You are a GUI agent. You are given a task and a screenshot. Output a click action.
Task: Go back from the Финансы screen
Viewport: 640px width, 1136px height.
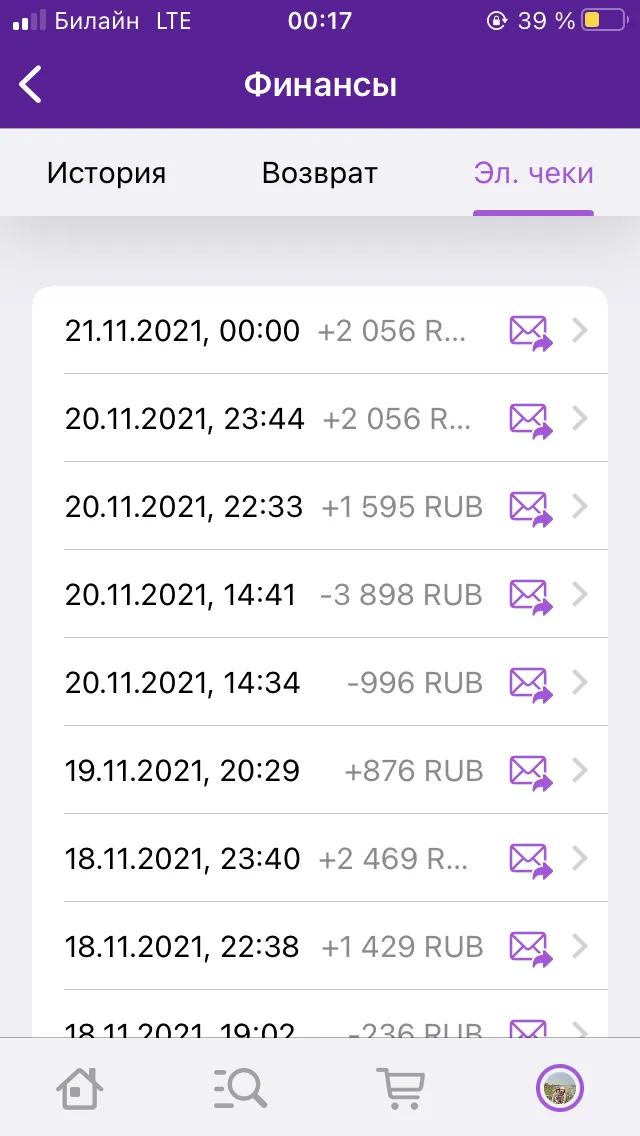(30, 85)
